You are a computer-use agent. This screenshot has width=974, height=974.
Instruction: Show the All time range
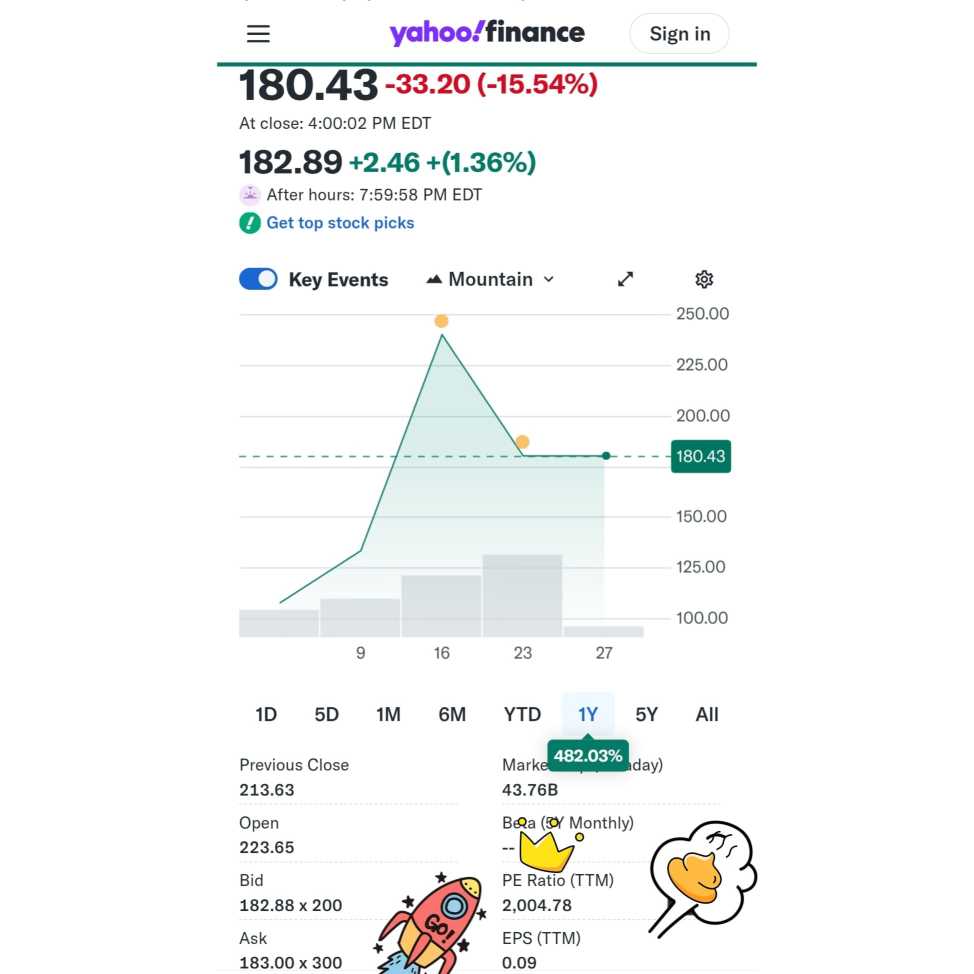click(x=707, y=714)
